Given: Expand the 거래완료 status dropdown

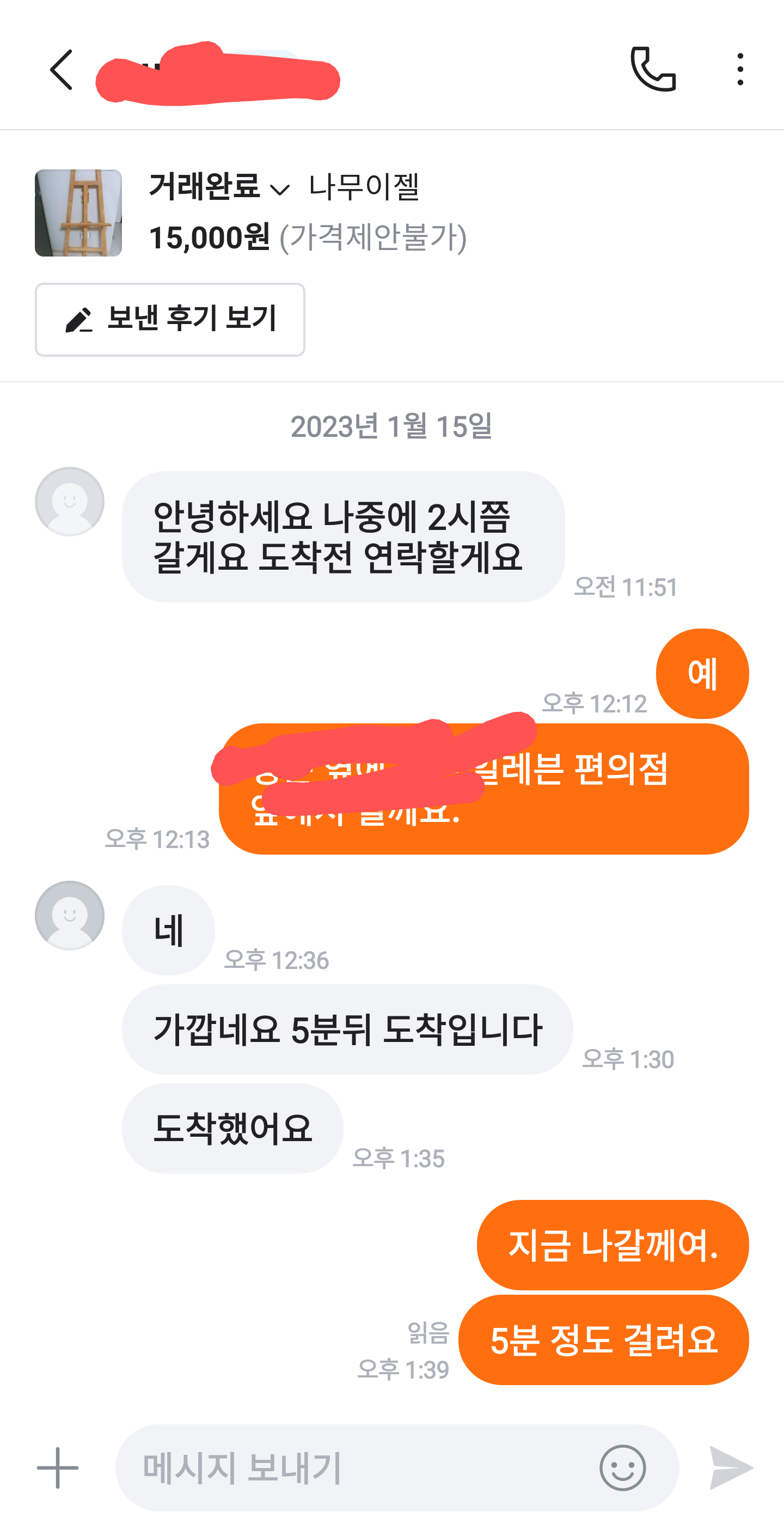Looking at the screenshot, I should tap(278, 188).
